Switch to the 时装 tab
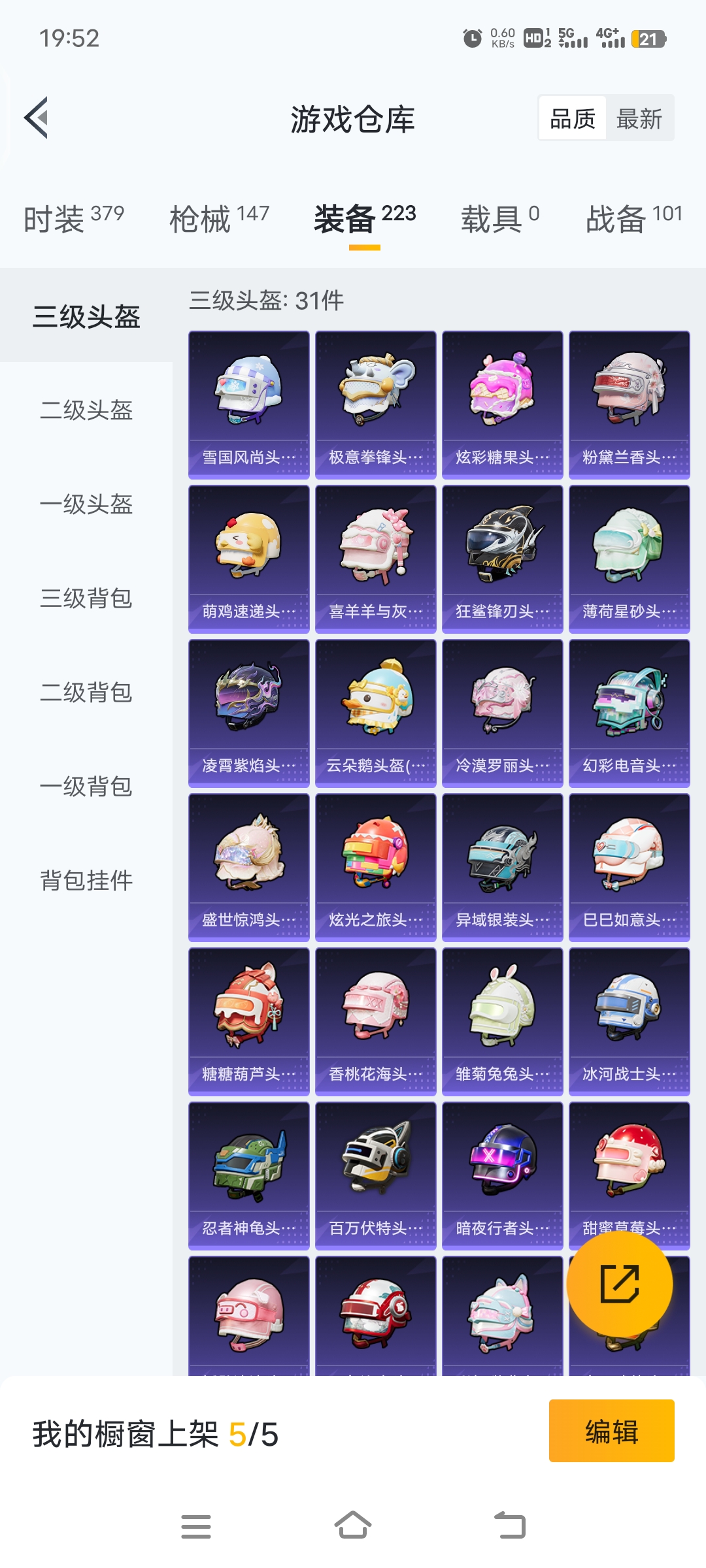The width and height of the screenshot is (706, 1568). [x=74, y=218]
